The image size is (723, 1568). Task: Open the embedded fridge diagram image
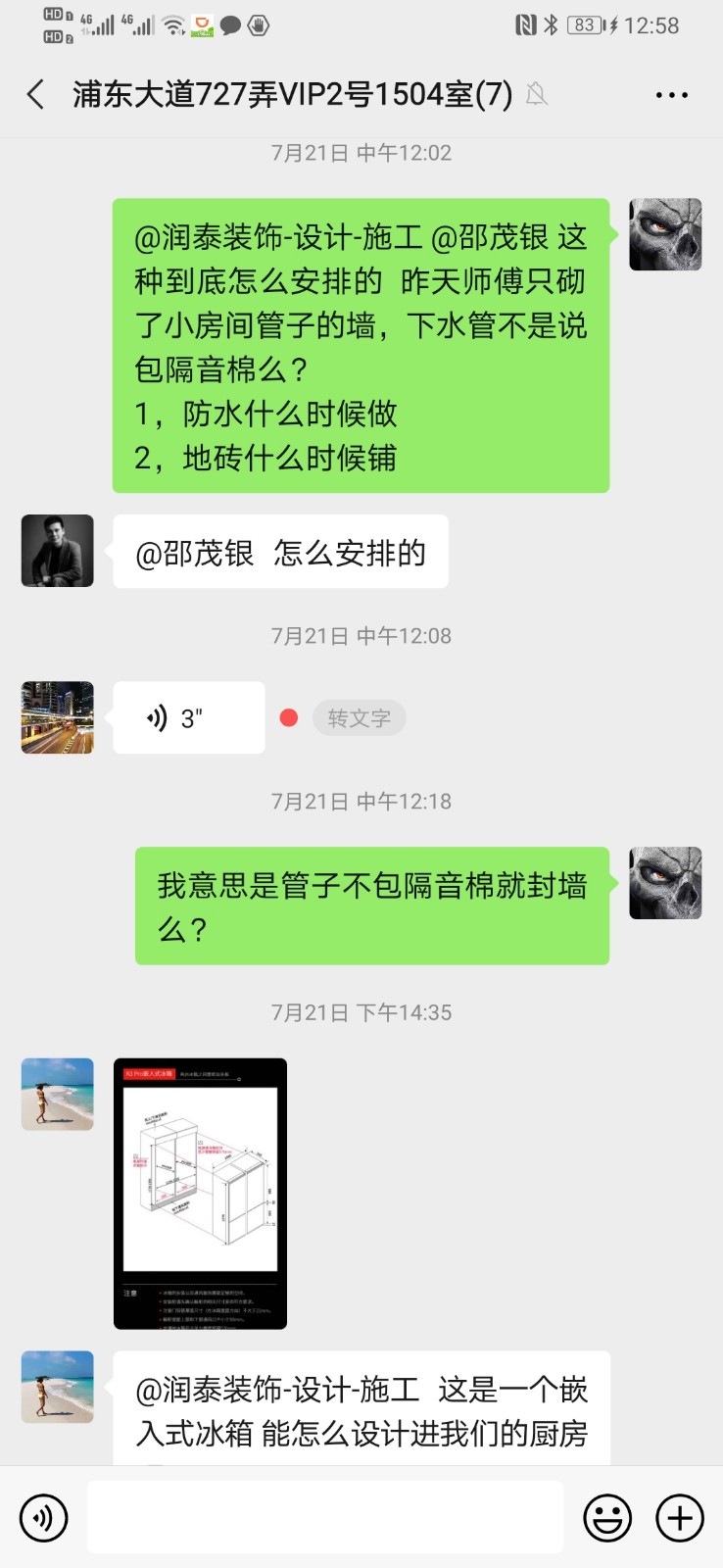click(200, 1193)
